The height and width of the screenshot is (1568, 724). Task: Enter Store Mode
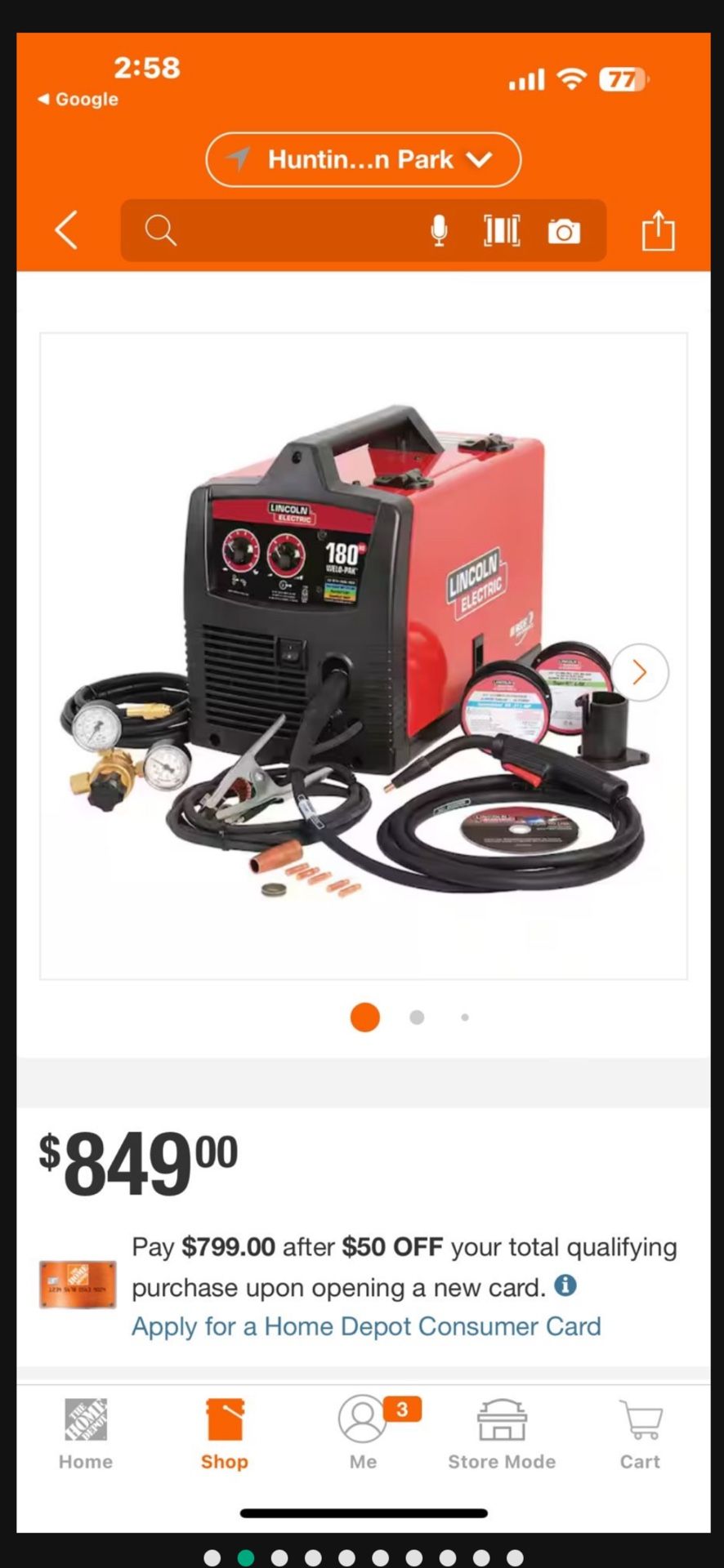[x=502, y=1433]
